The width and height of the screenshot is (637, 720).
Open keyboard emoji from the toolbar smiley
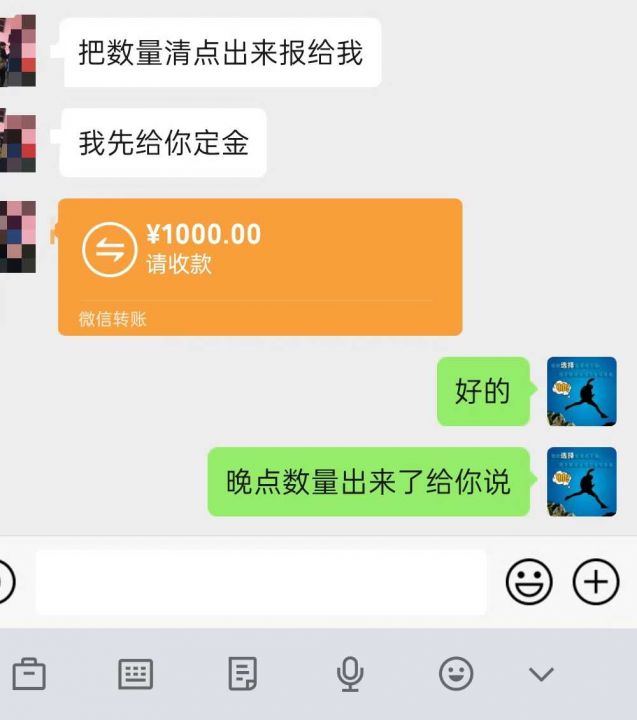click(x=456, y=674)
